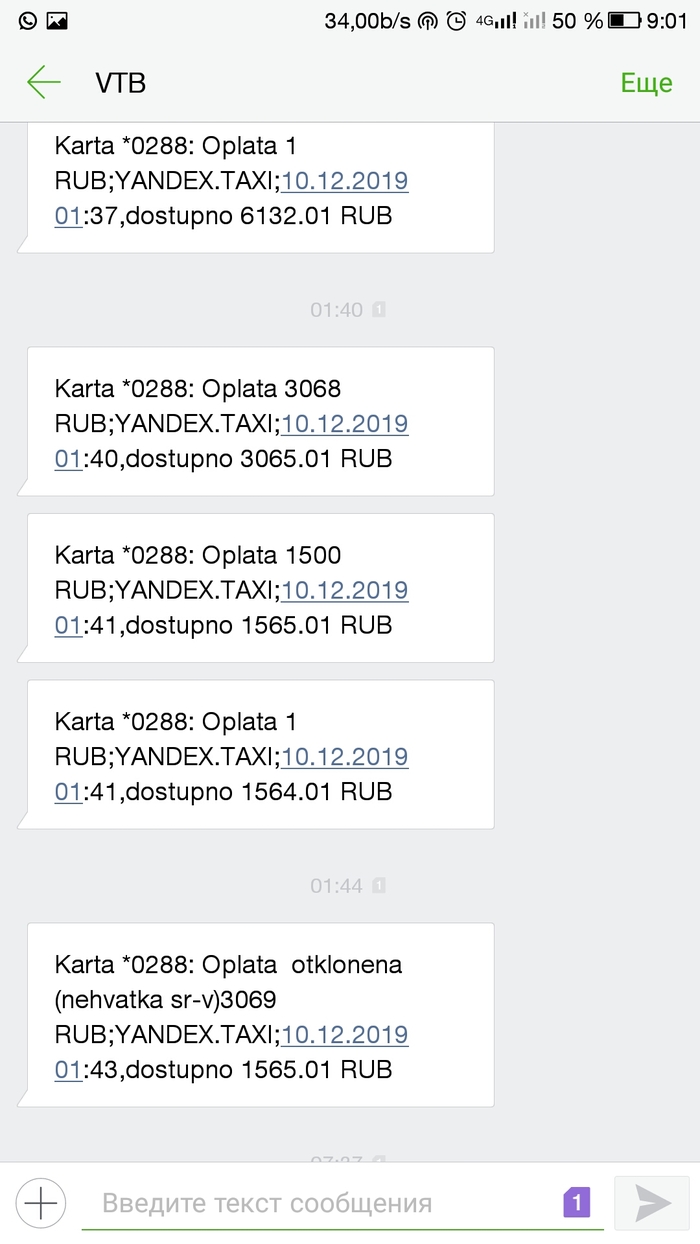
Task: Focus the message text input field
Action: tap(320, 1203)
